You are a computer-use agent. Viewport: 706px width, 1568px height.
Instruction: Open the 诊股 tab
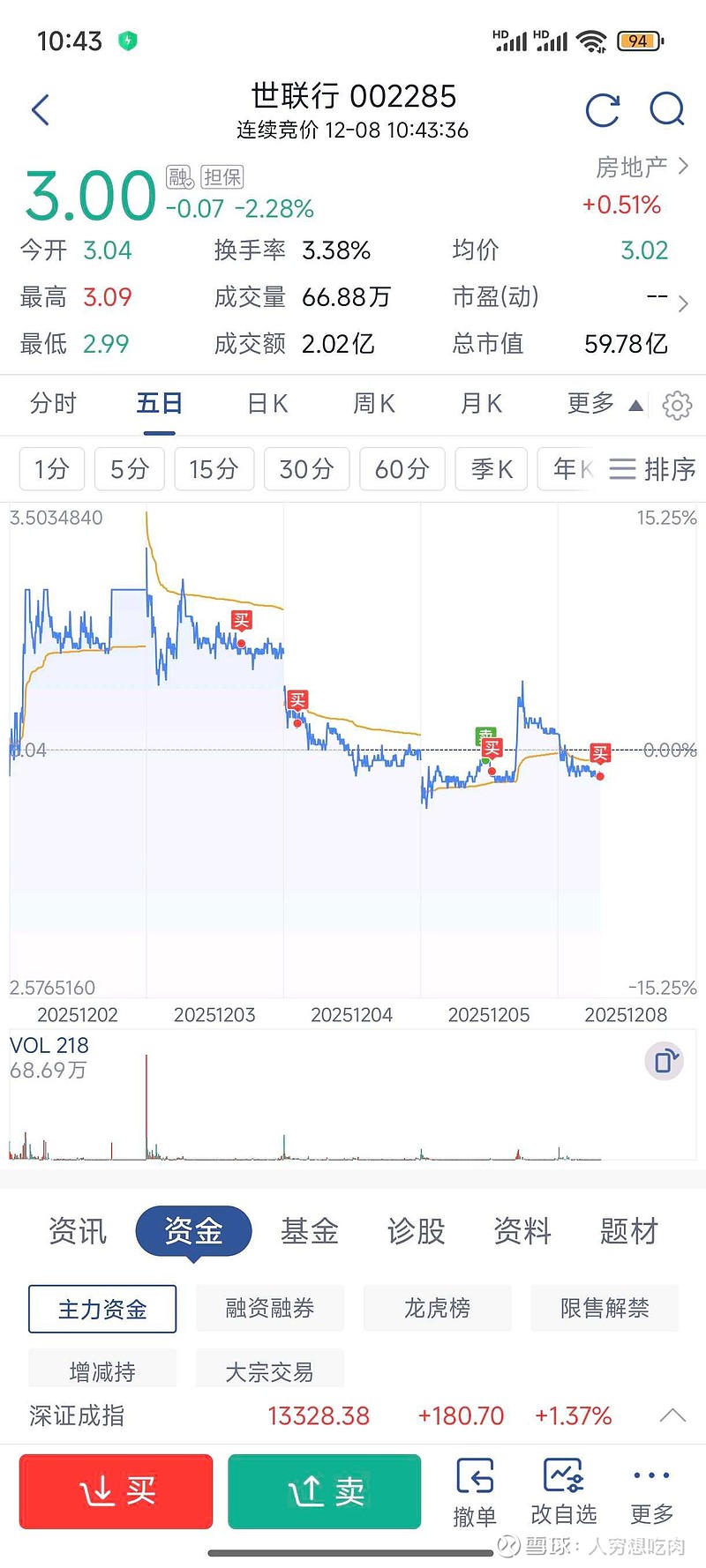(x=416, y=1231)
